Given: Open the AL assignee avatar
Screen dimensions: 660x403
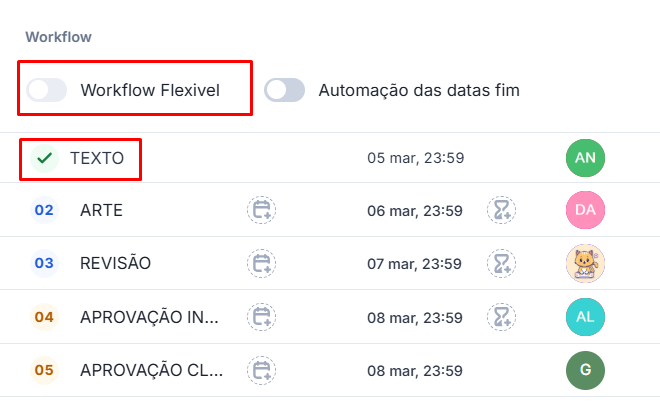Looking at the screenshot, I should pyautogui.click(x=586, y=317).
